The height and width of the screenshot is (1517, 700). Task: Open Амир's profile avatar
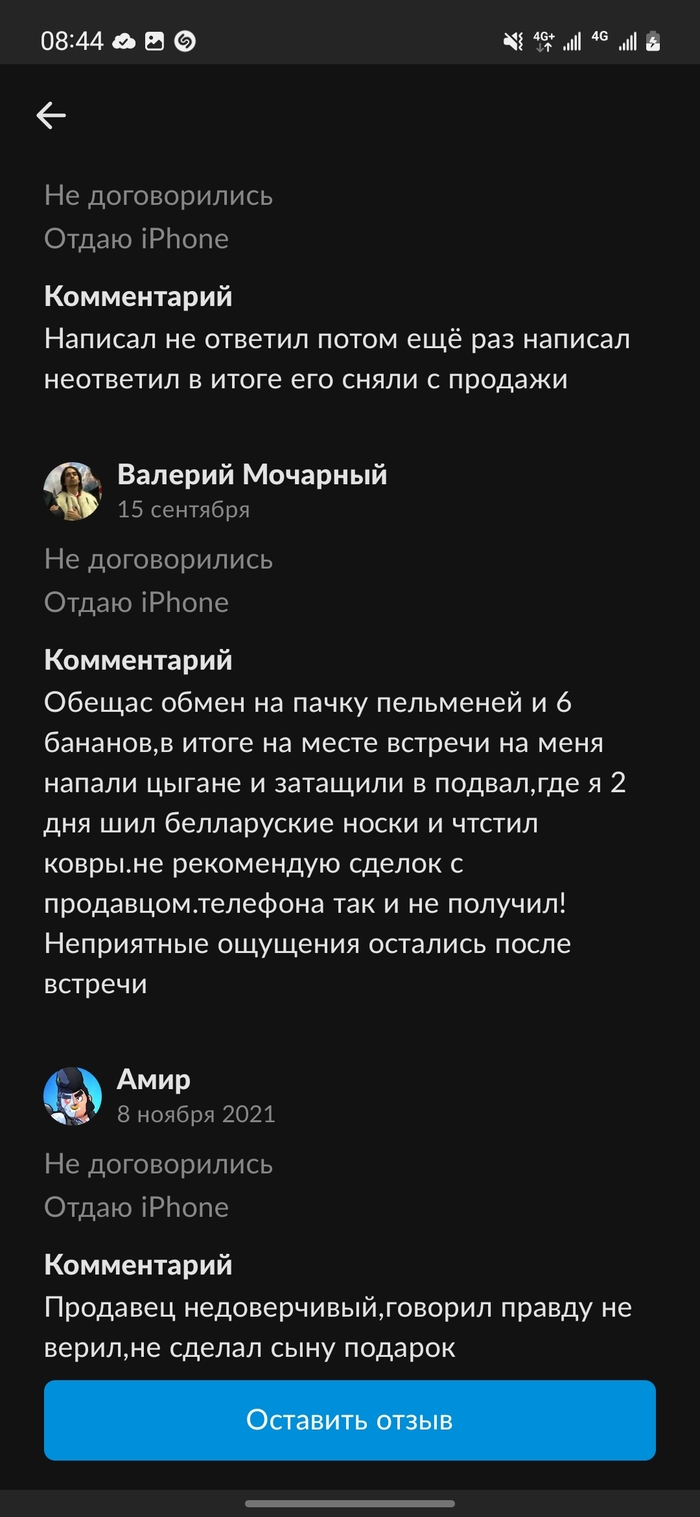[73, 1096]
